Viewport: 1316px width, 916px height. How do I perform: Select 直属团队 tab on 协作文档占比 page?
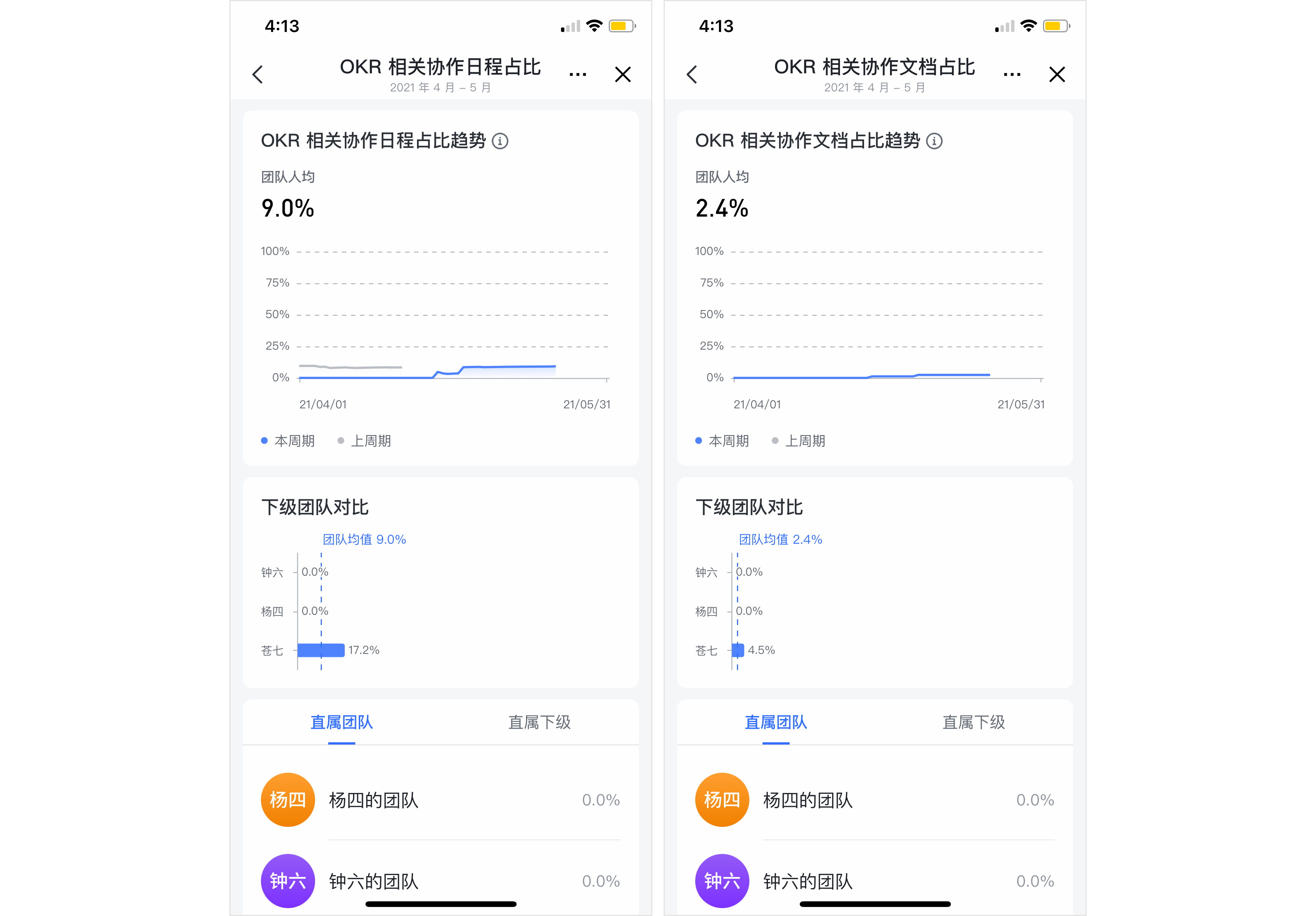pyautogui.click(x=775, y=722)
